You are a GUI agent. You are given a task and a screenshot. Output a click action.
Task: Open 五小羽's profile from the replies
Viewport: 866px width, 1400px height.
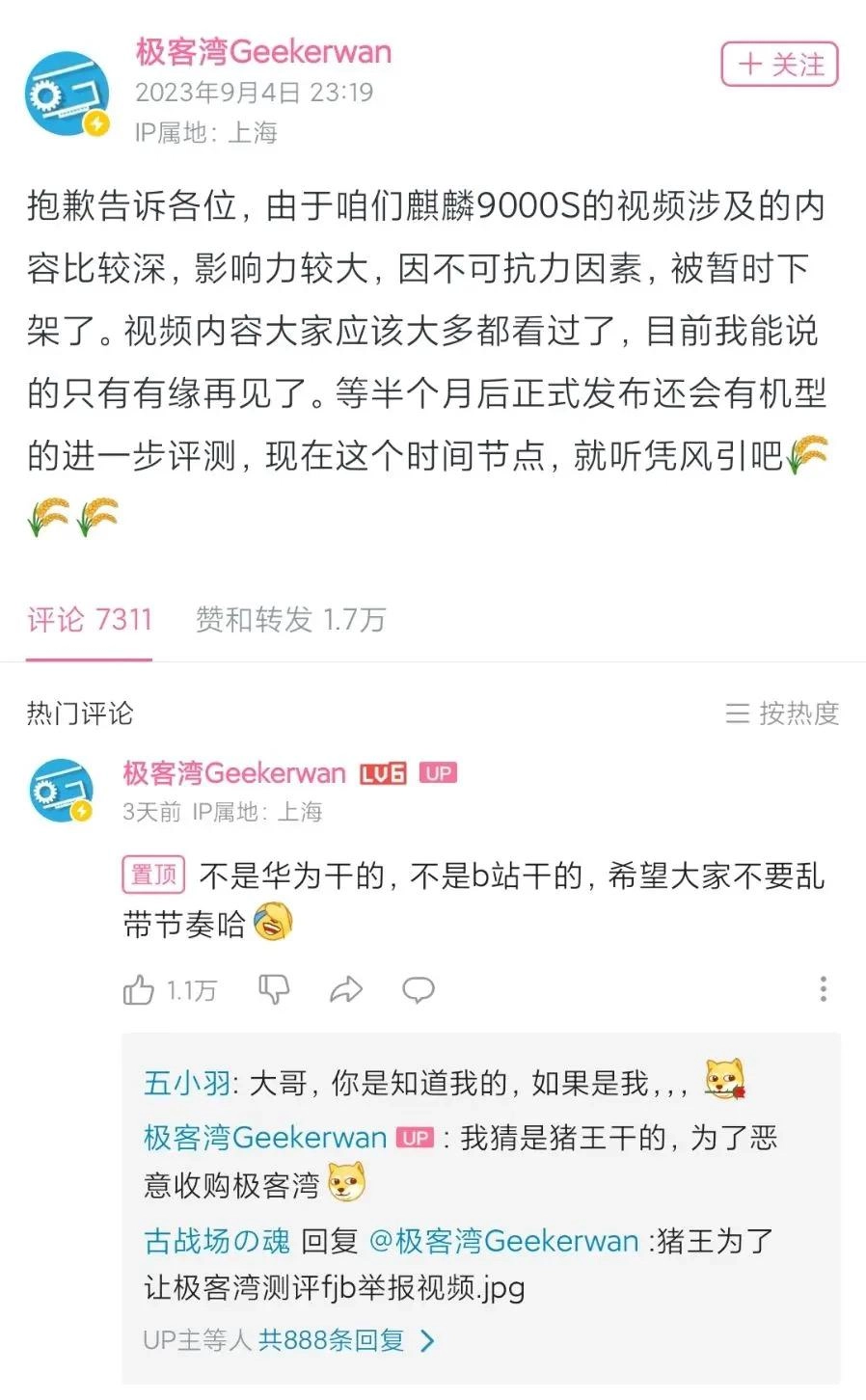tap(186, 1083)
